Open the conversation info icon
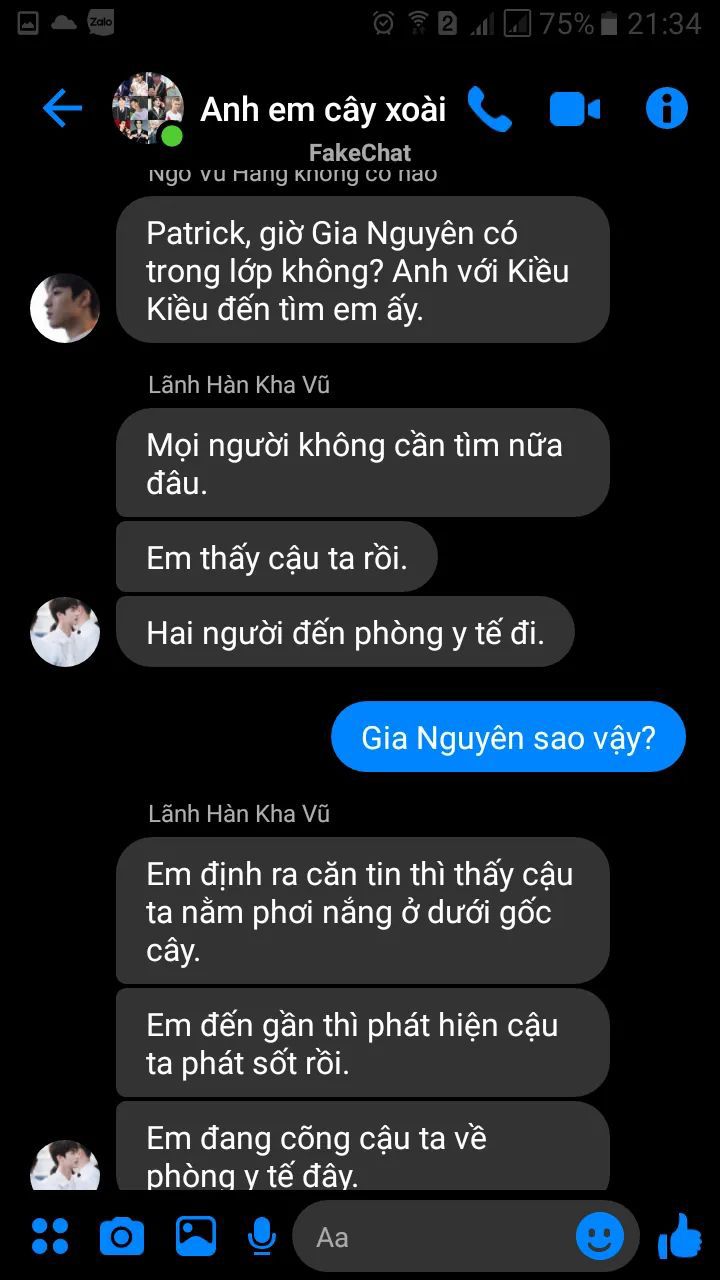Screen dimensions: 720x1280 [667, 108]
